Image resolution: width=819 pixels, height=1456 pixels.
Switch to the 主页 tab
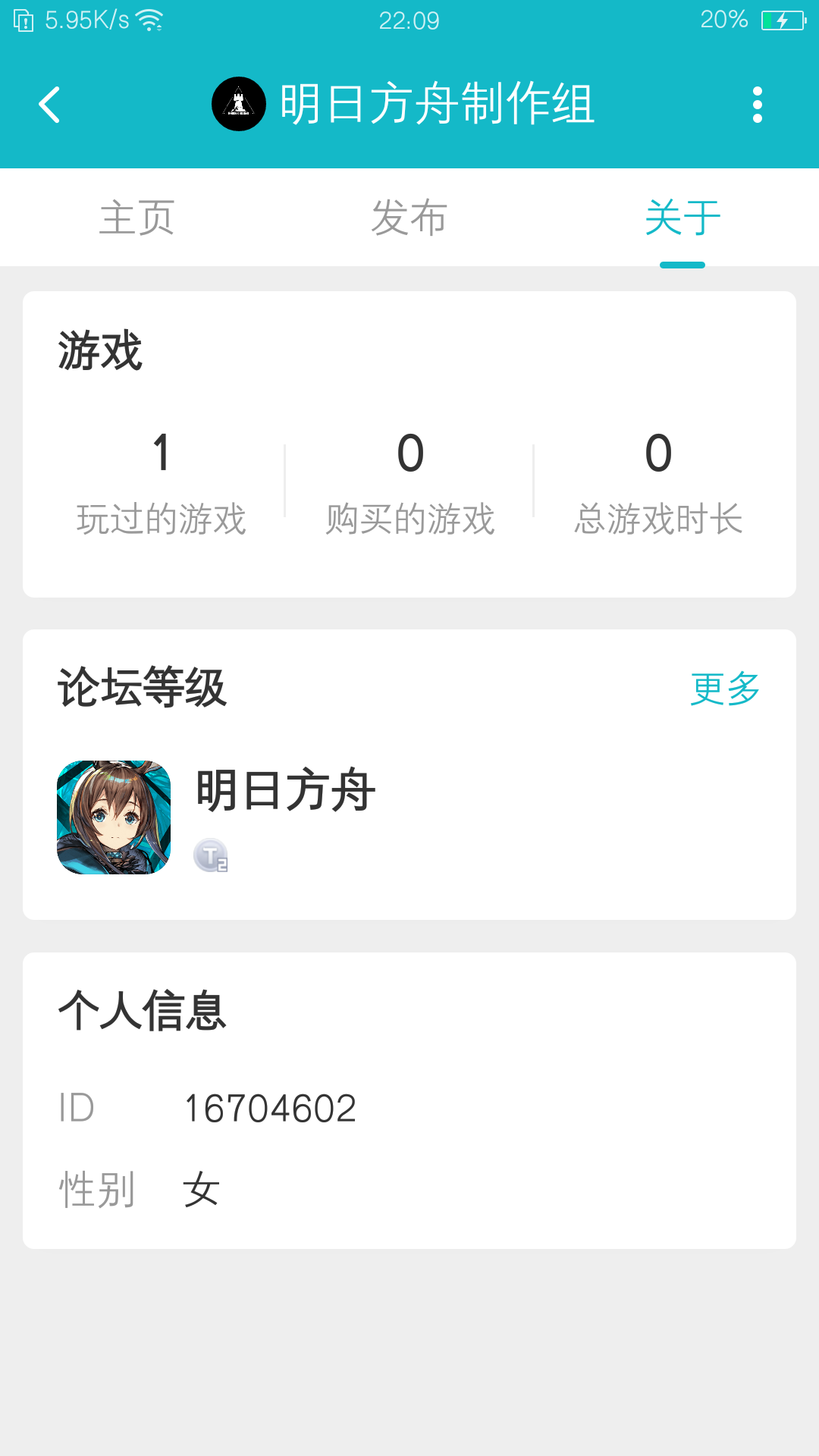click(x=136, y=218)
